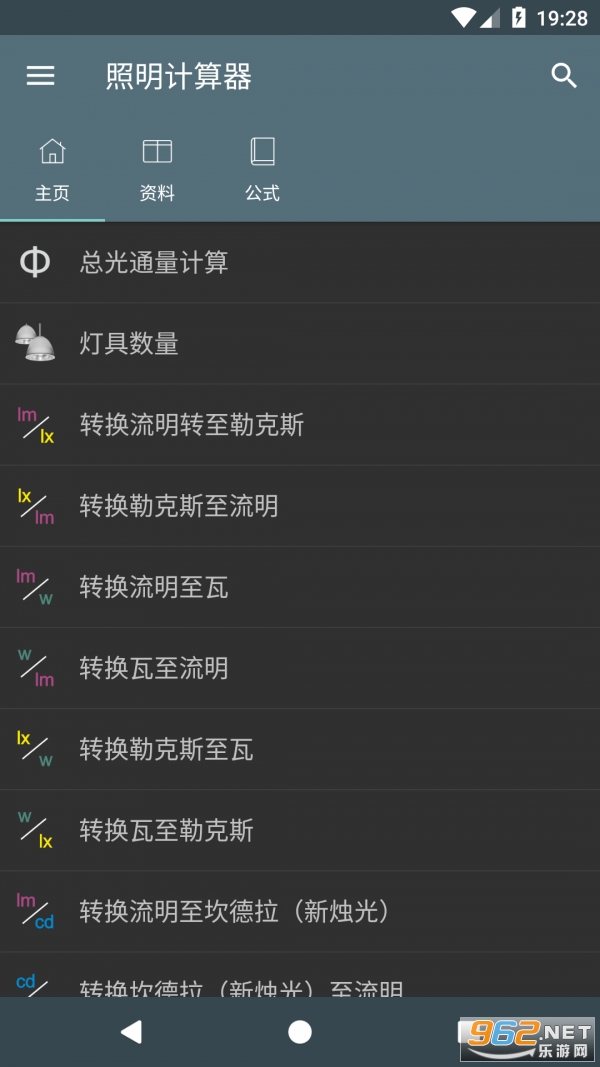Tap the system back button
The height and width of the screenshot is (1067, 600).
pyautogui.click(x=131, y=1032)
